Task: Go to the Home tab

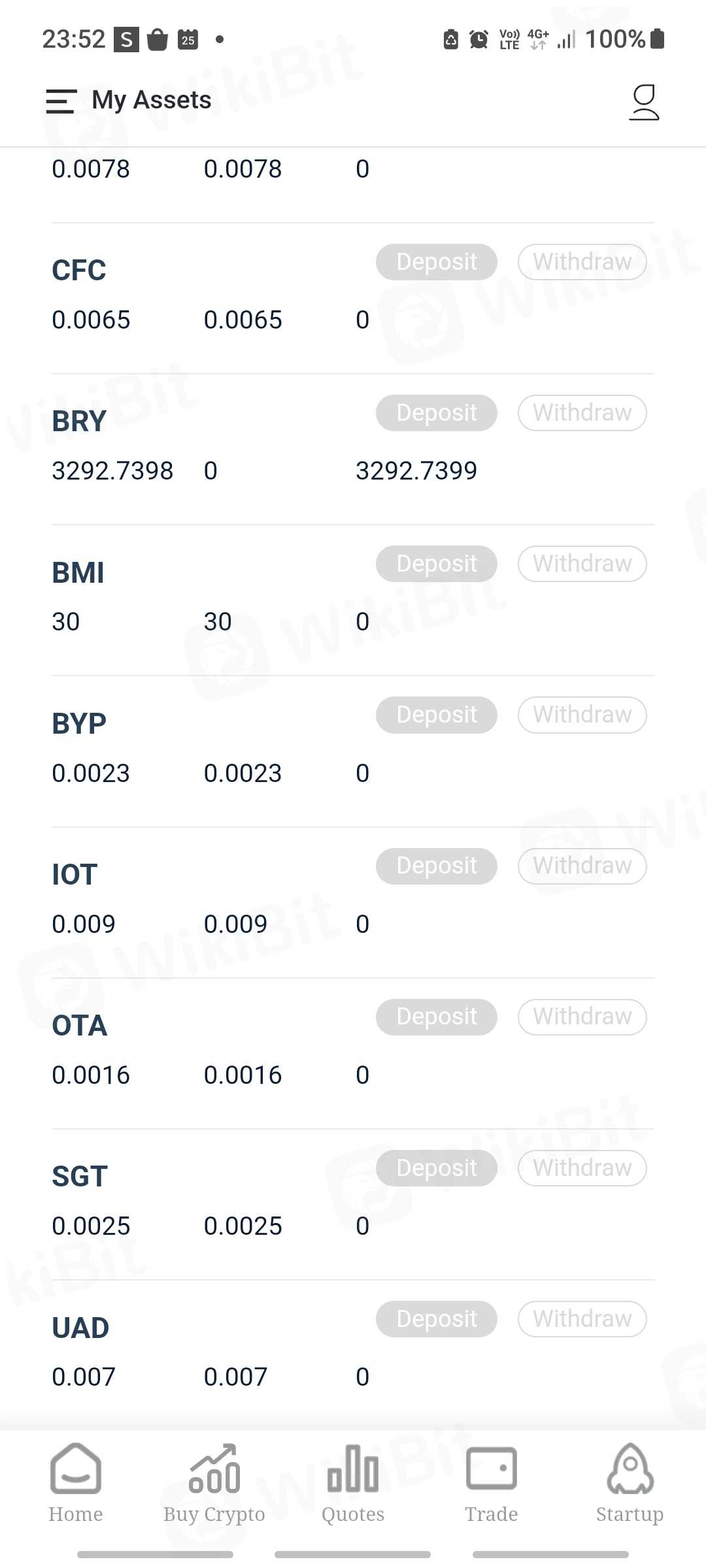Action: (76, 1483)
